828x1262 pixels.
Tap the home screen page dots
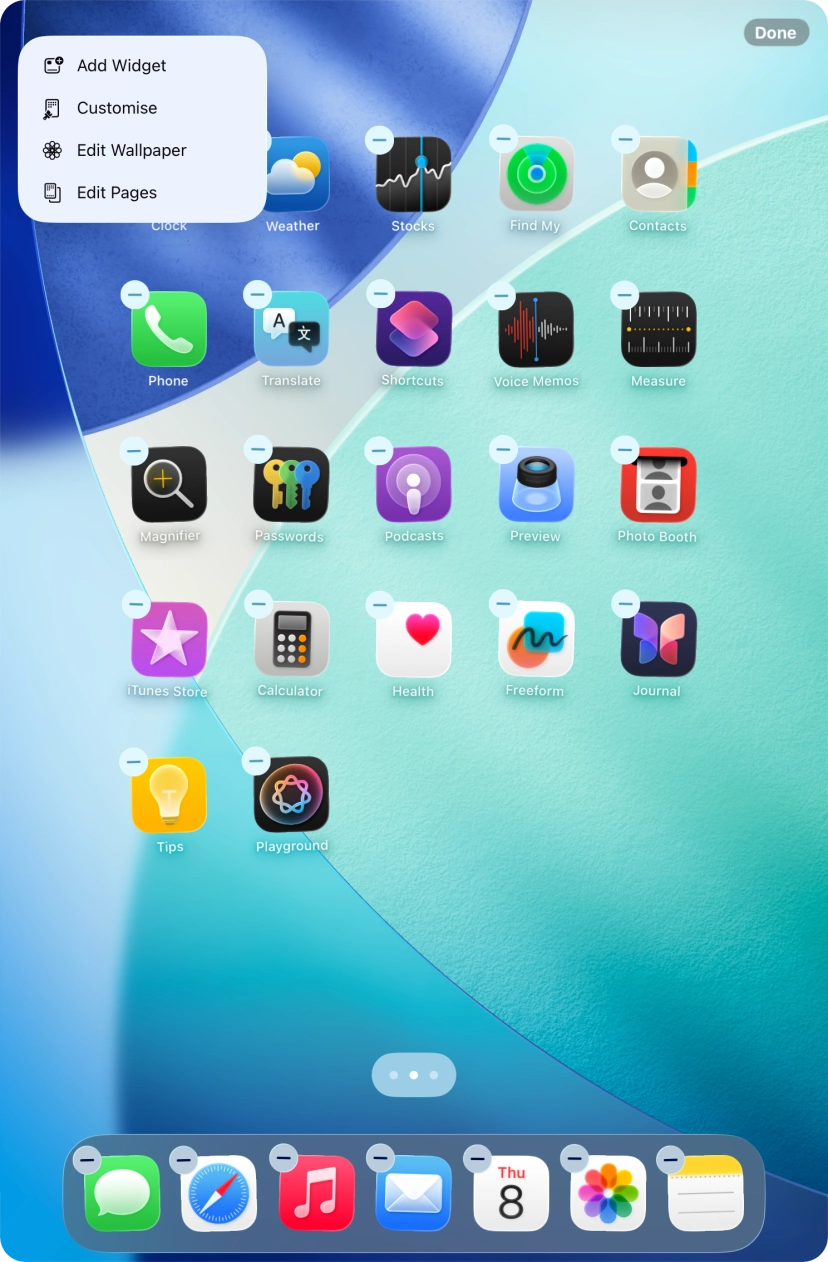tap(413, 1074)
